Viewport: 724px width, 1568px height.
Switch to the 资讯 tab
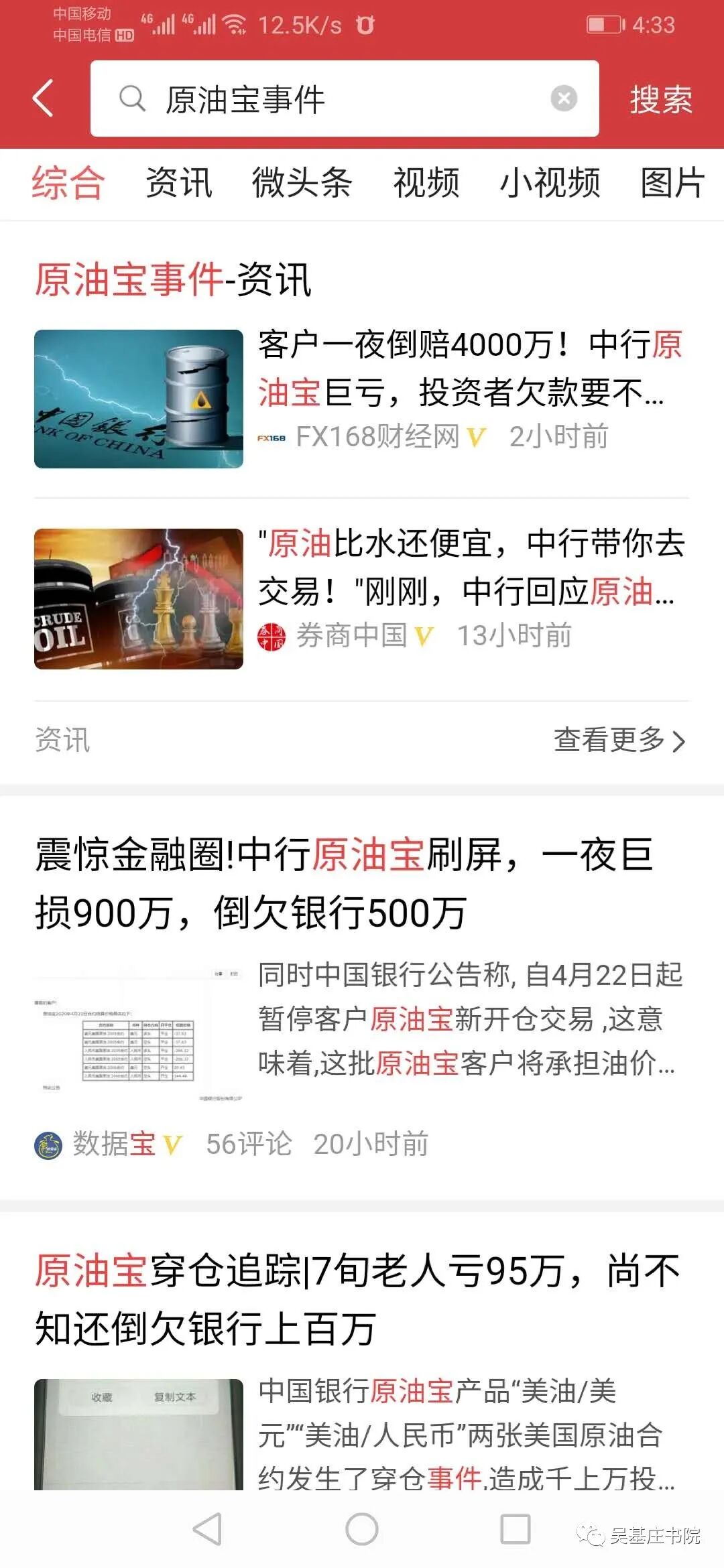coord(178,183)
